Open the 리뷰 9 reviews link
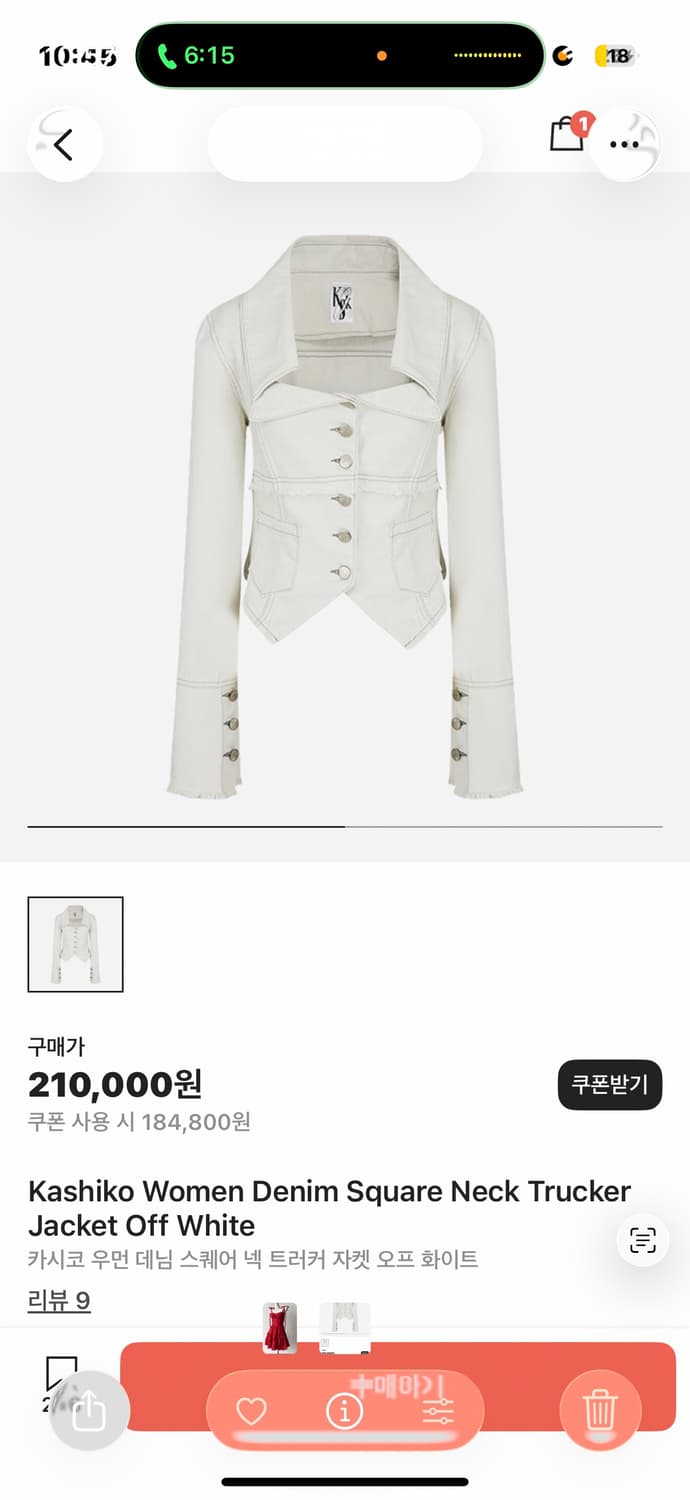This screenshot has height=1500, width=690. [x=59, y=1301]
